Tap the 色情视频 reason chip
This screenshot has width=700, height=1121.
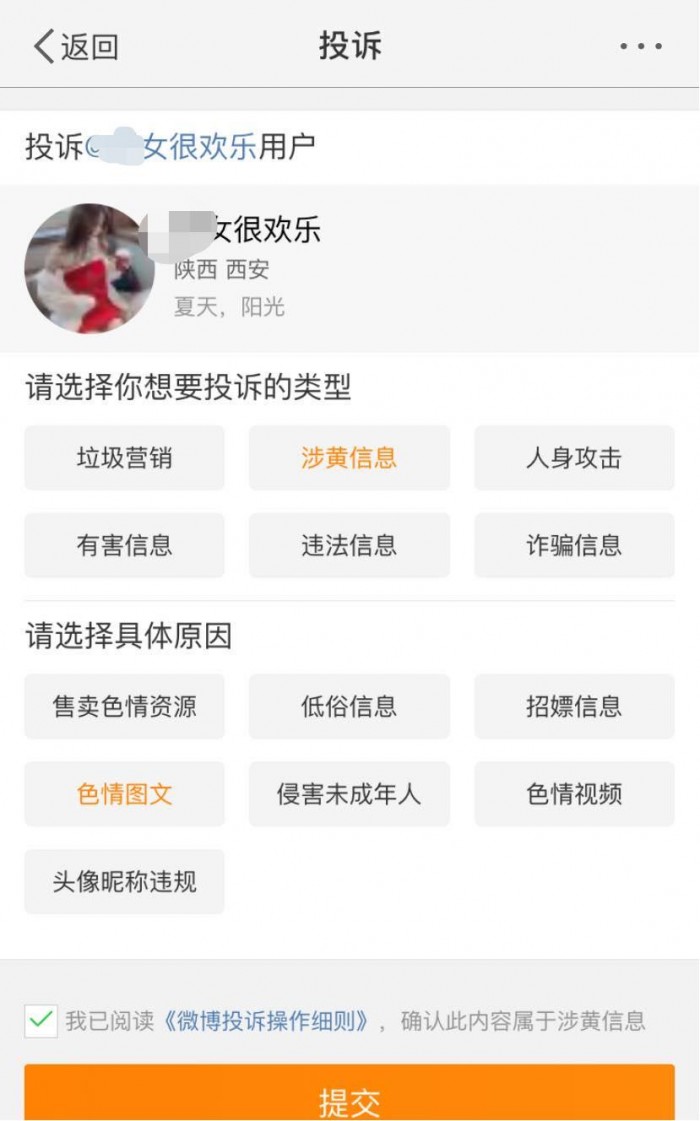tap(574, 794)
